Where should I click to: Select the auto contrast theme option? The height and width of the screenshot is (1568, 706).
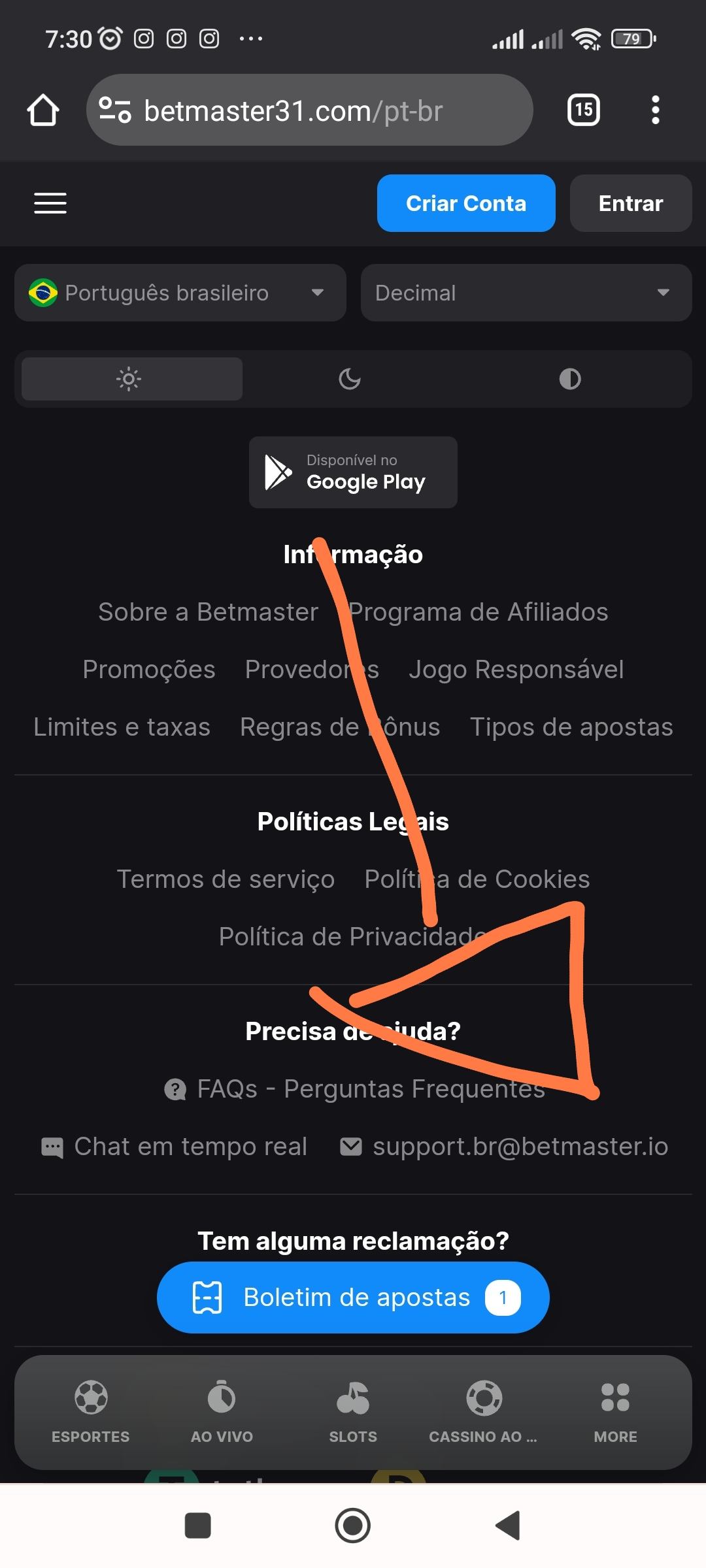point(570,379)
